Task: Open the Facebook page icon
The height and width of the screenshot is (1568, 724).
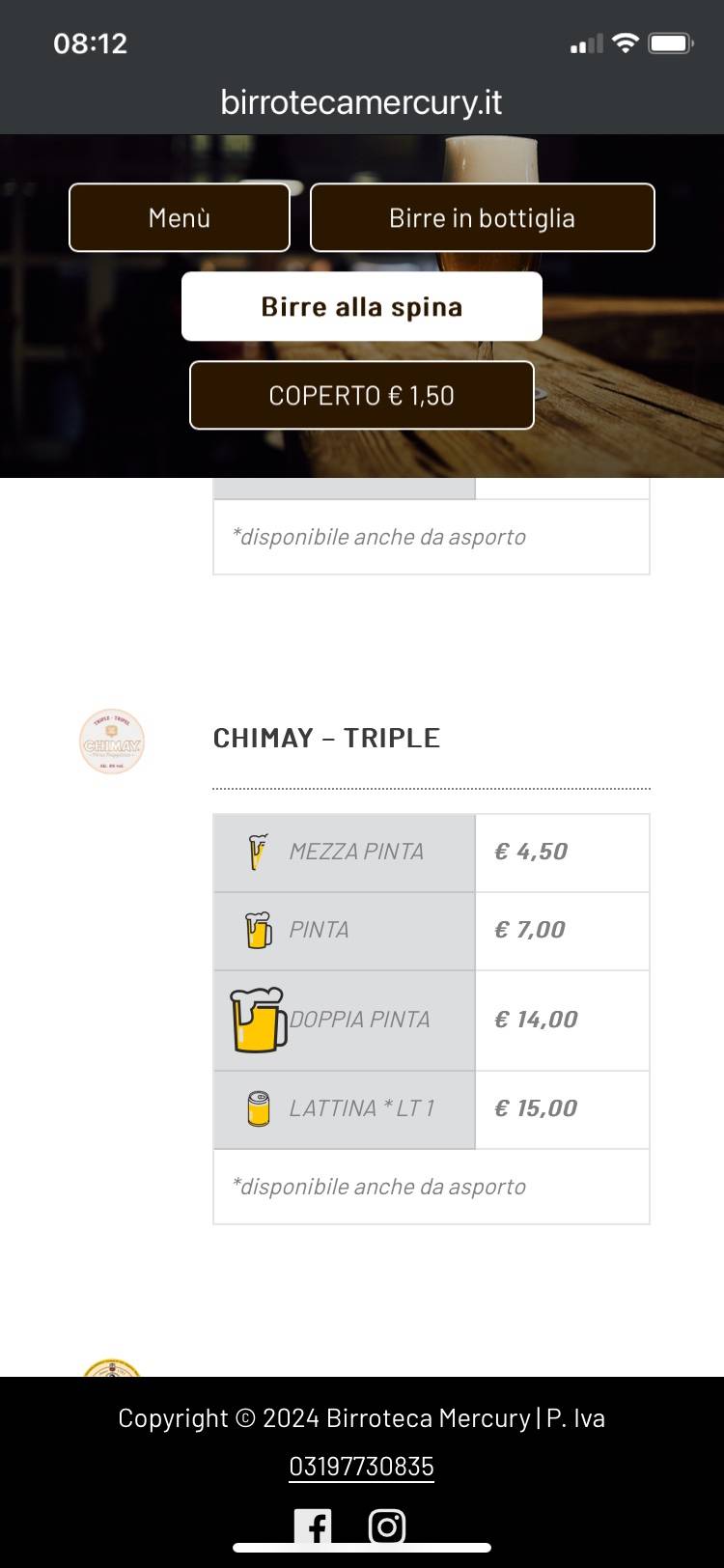Action: tap(314, 1526)
